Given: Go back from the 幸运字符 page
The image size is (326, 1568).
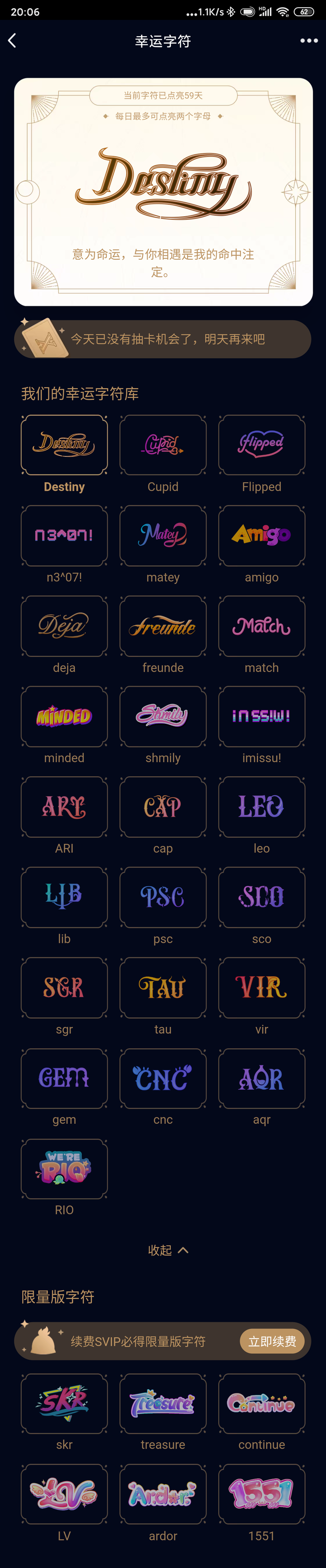Looking at the screenshot, I should (x=12, y=41).
